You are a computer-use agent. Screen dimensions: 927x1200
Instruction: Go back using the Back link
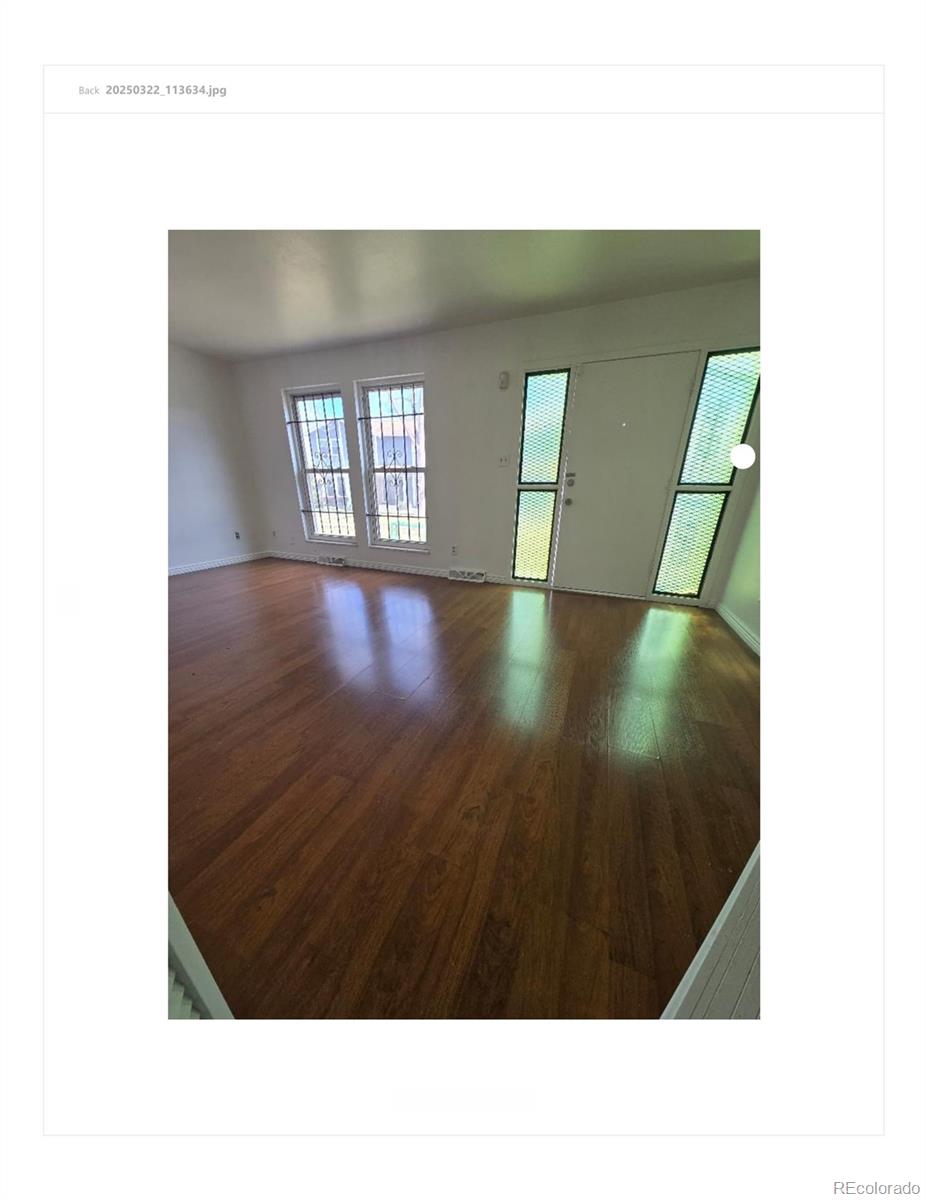[89, 91]
